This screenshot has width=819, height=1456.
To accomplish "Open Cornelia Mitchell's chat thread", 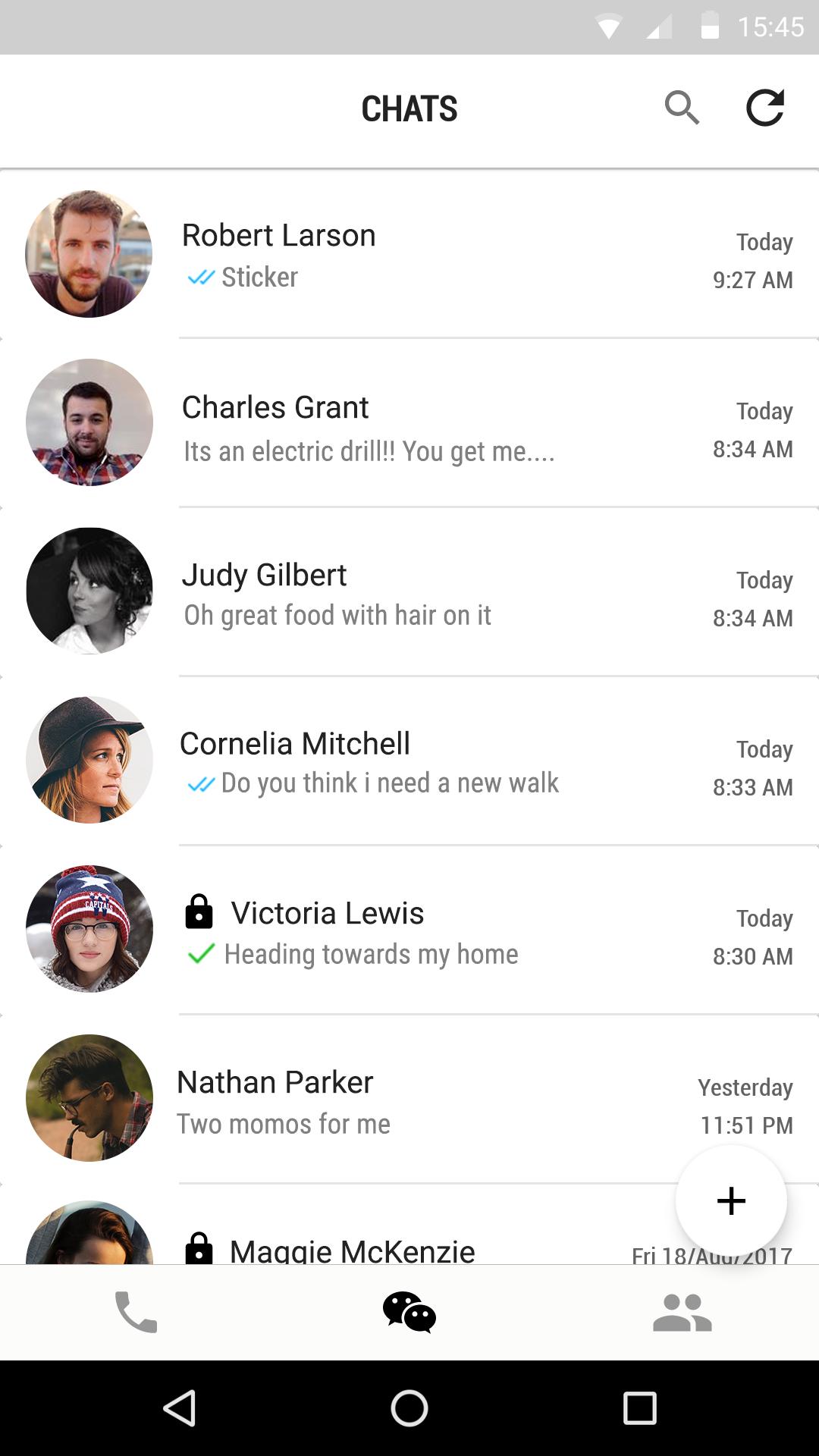I will 409,761.
